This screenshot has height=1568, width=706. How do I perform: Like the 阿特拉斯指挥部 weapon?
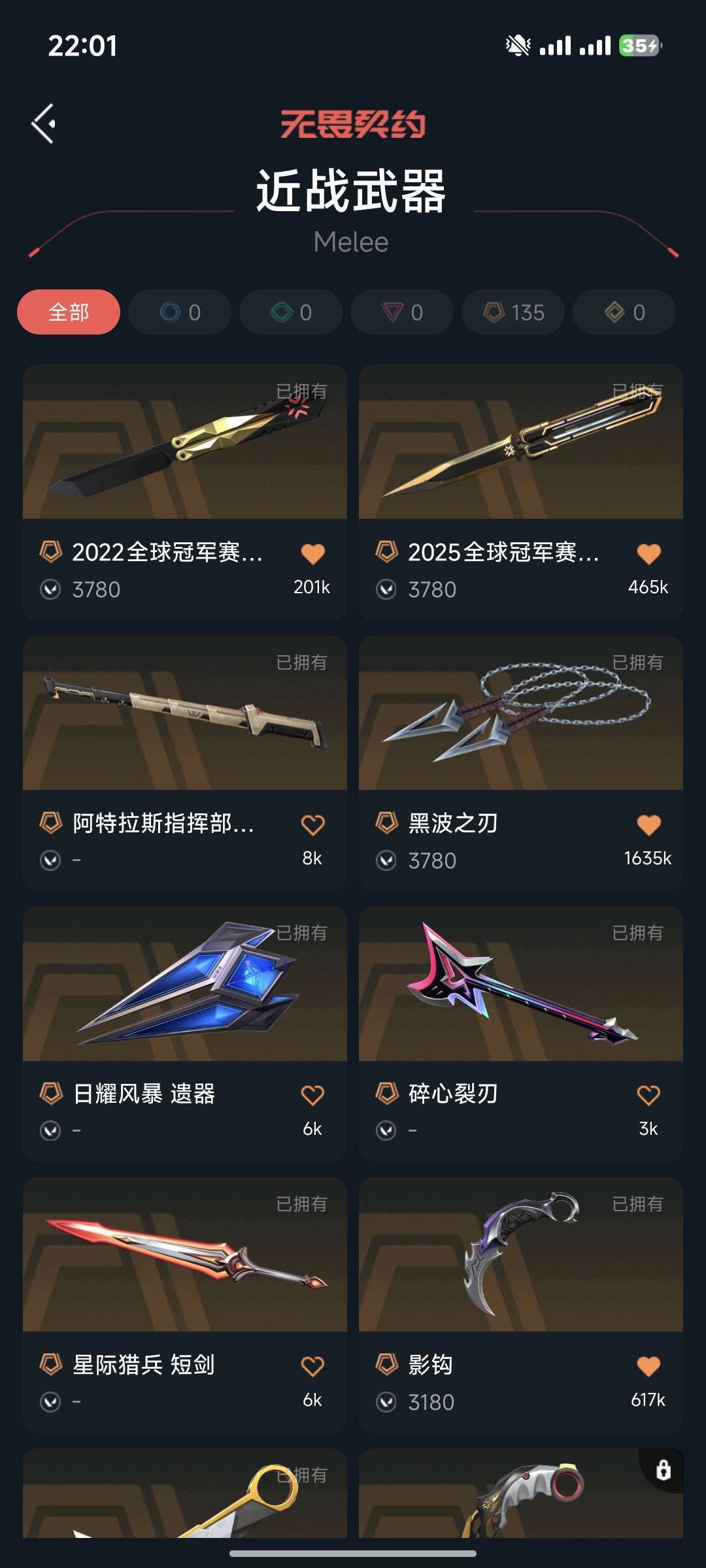click(x=312, y=825)
